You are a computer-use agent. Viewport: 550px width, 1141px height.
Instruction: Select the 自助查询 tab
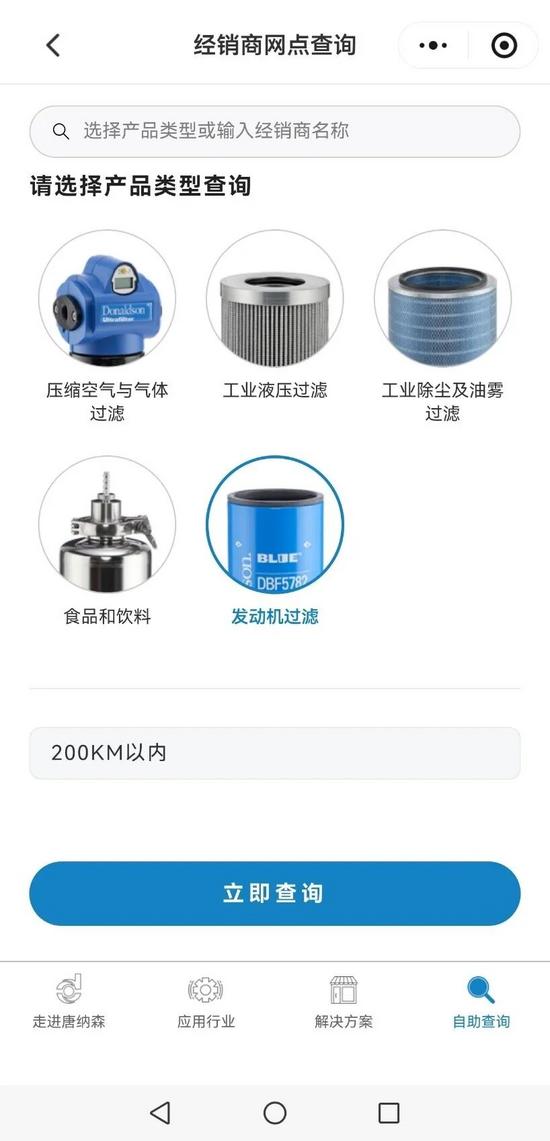(x=481, y=1002)
